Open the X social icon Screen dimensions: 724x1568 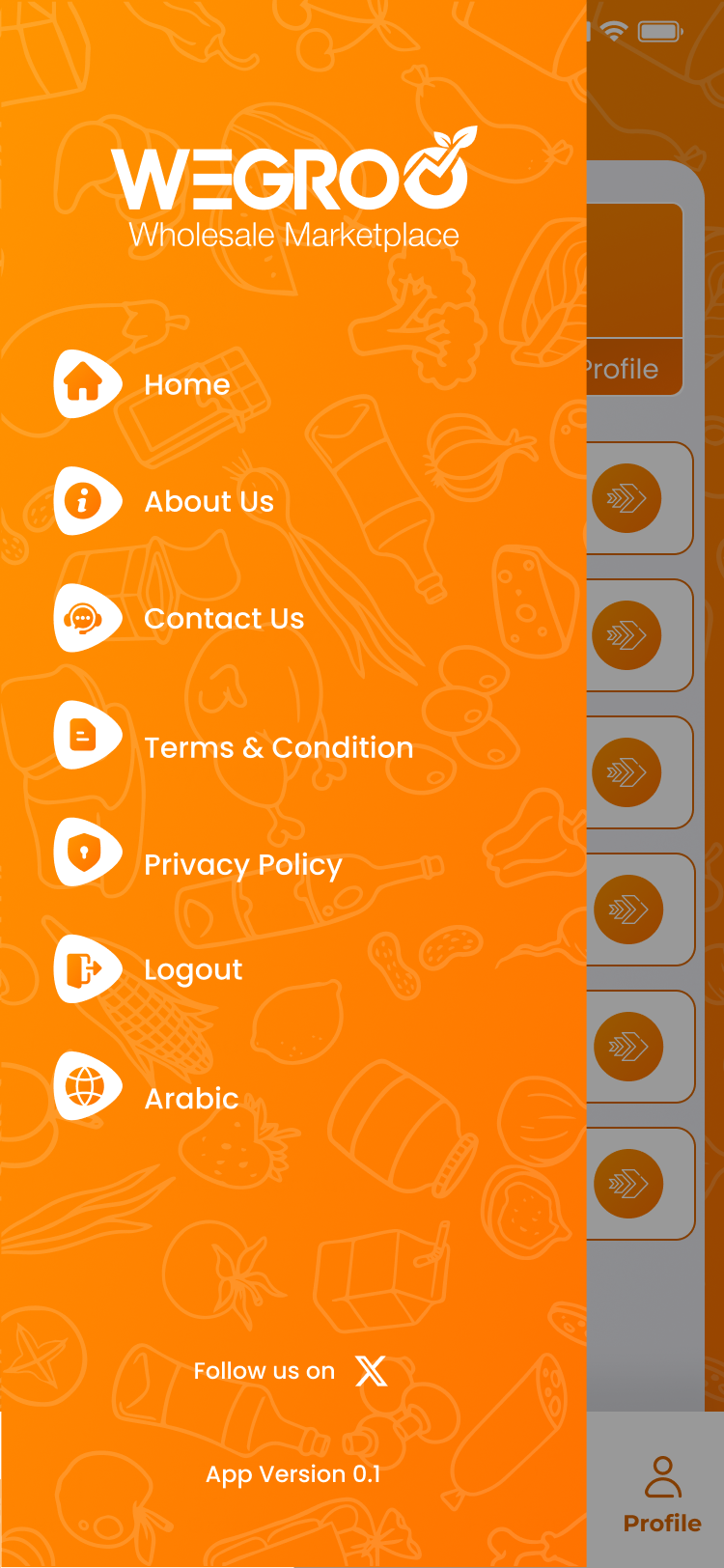pos(371,1370)
